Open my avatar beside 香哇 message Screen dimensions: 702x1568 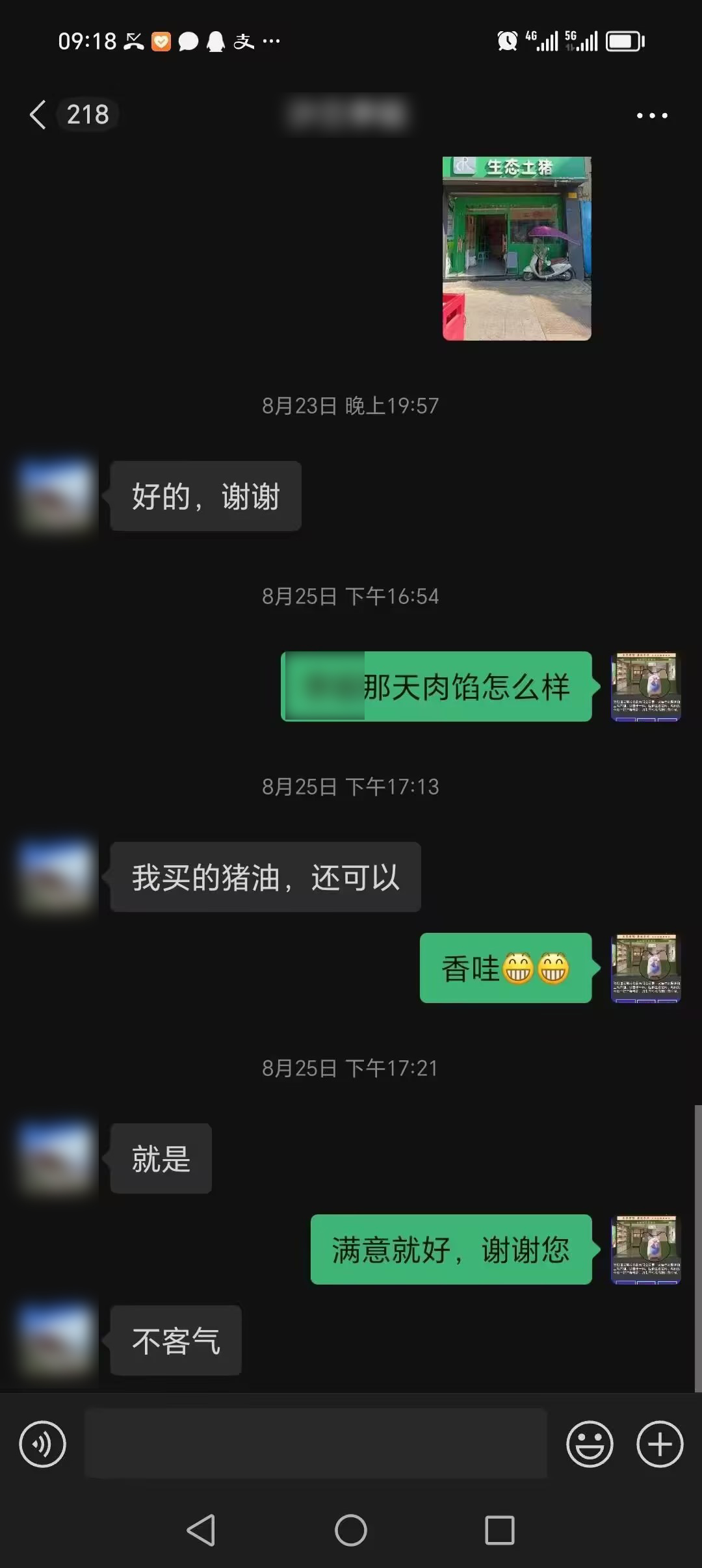pyautogui.click(x=645, y=968)
